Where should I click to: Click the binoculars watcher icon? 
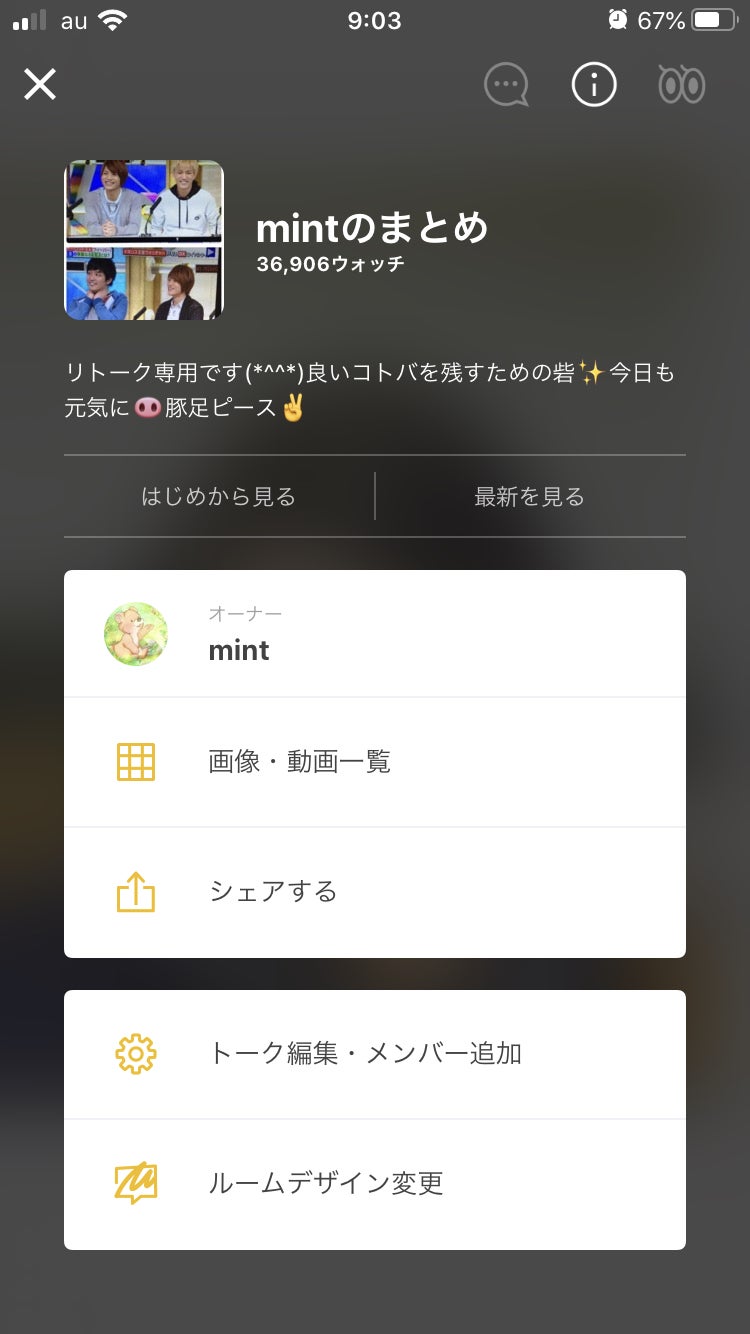pos(679,84)
